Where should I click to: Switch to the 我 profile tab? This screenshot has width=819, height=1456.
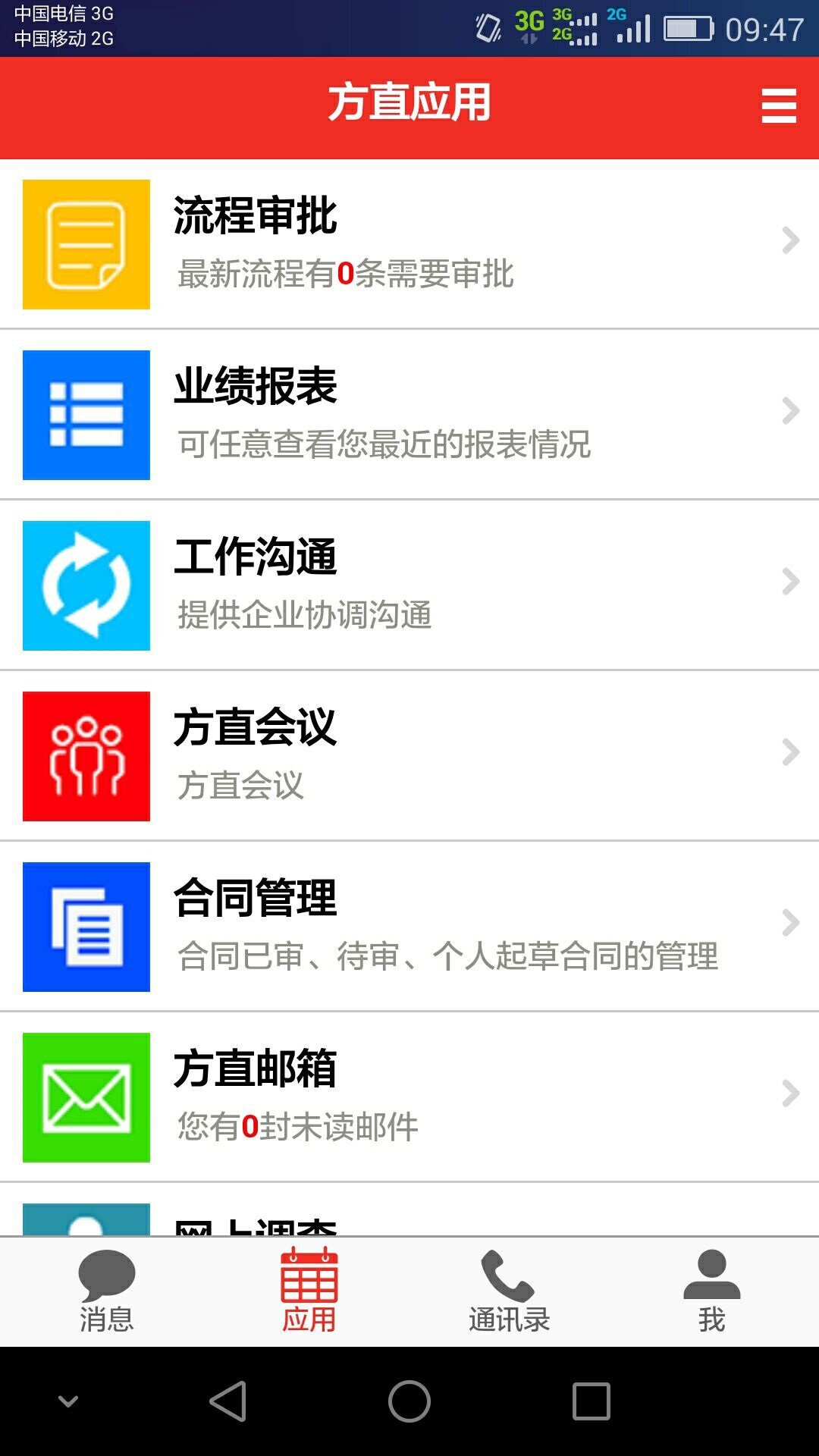pyautogui.click(x=711, y=1291)
